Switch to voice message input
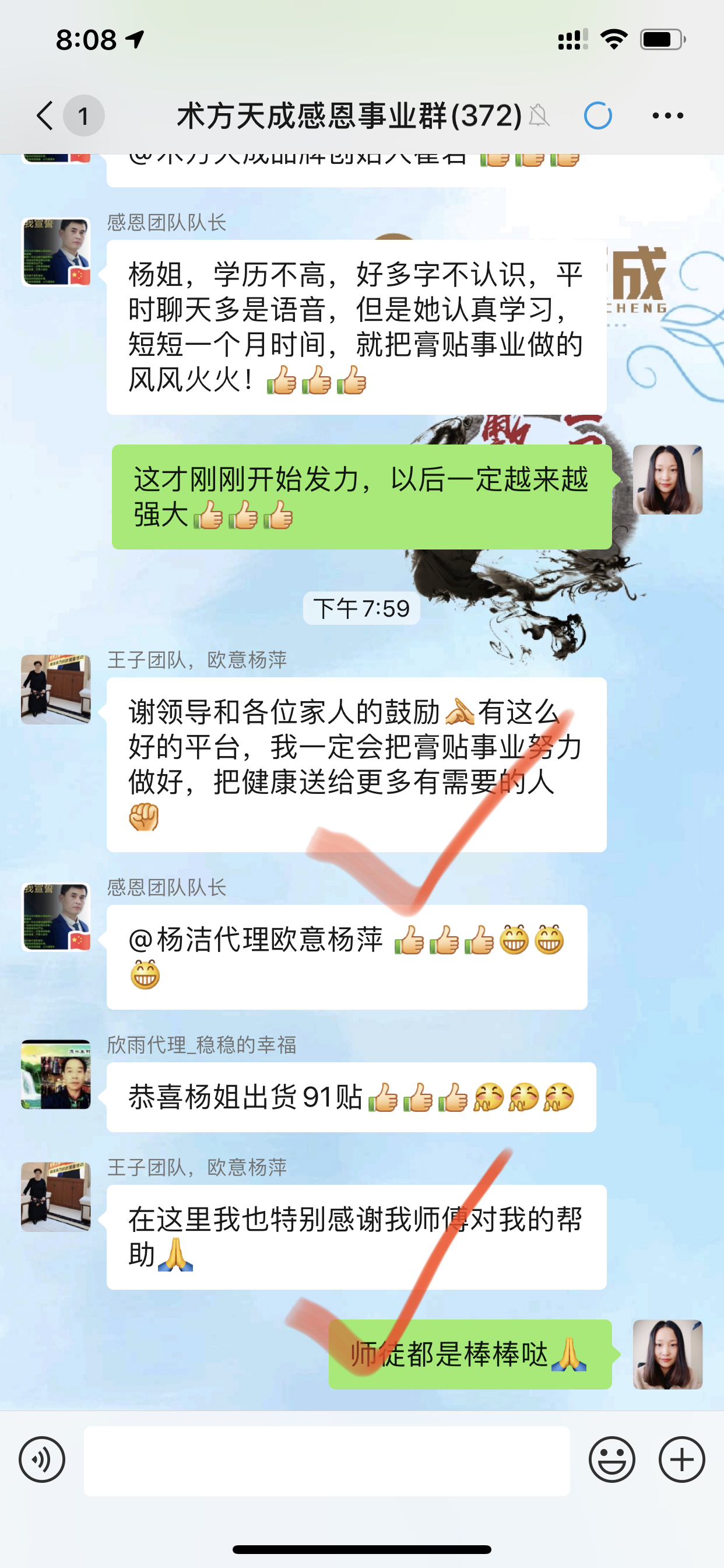The height and width of the screenshot is (1568, 724). (x=42, y=1459)
